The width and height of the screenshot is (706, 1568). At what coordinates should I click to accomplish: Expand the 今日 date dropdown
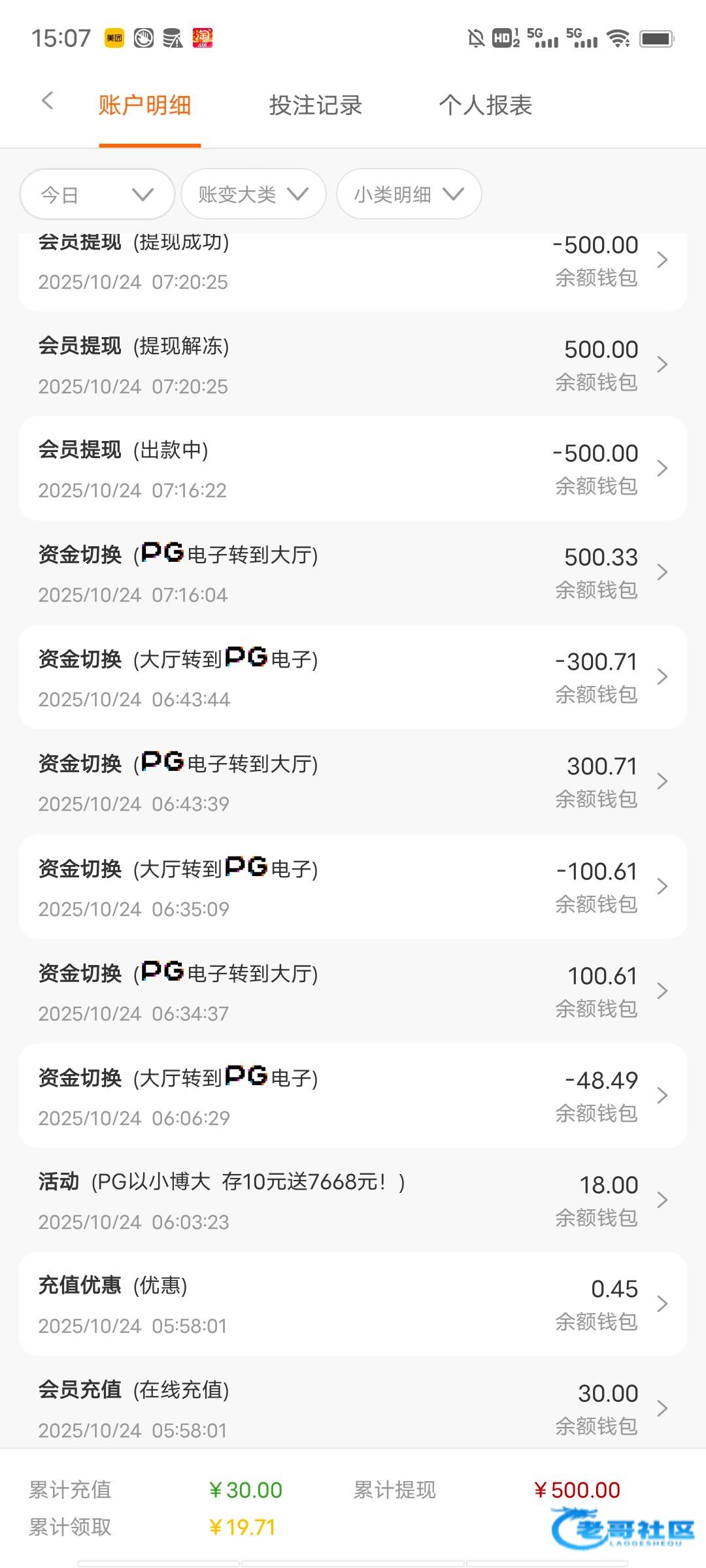tap(97, 194)
